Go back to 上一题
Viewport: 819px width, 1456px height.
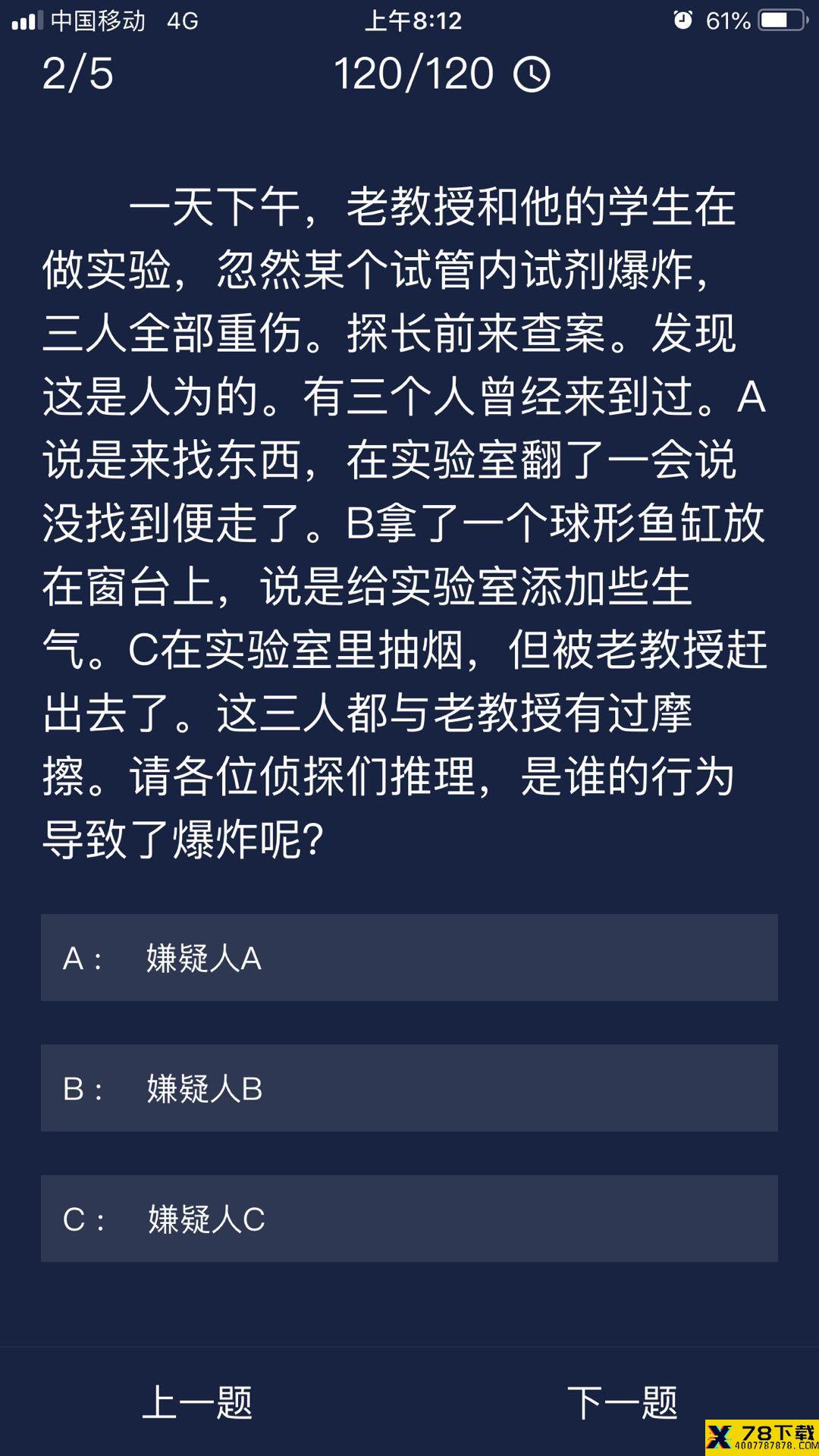pyautogui.click(x=197, y=1402)
